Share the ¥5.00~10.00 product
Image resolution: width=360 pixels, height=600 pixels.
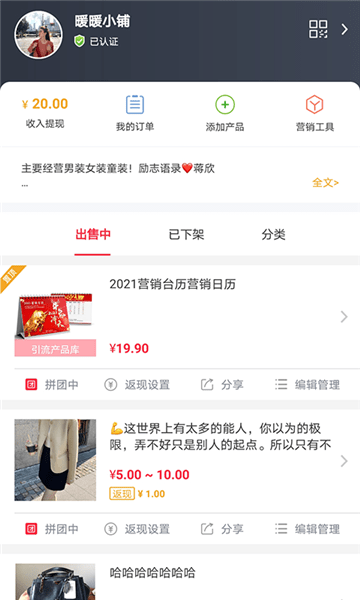[222, 529]
